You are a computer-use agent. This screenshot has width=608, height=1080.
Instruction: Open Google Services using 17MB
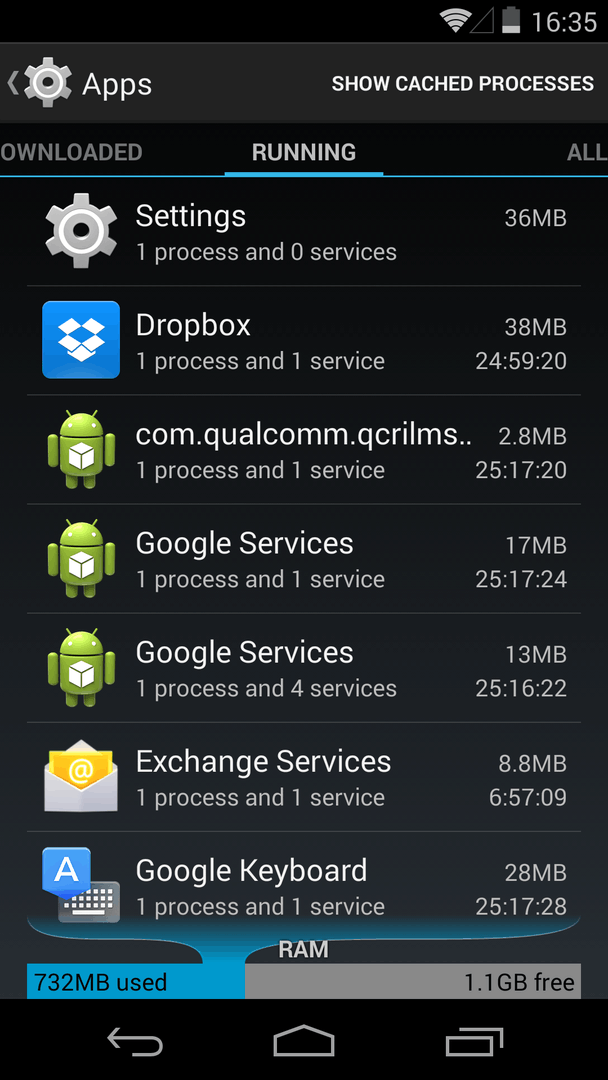coord(304,559)
